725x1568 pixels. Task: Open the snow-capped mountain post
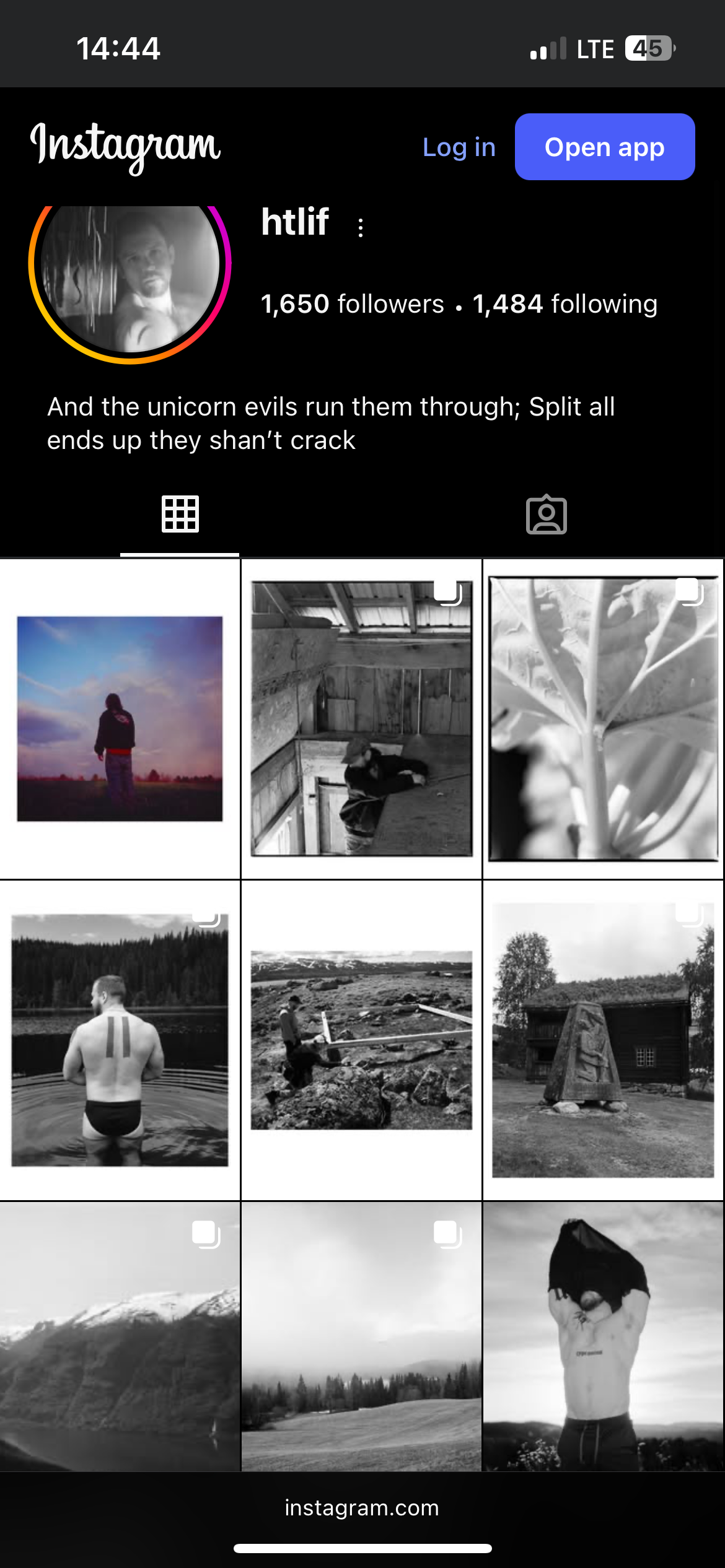pyautogui.click(x=120, y=1336)
